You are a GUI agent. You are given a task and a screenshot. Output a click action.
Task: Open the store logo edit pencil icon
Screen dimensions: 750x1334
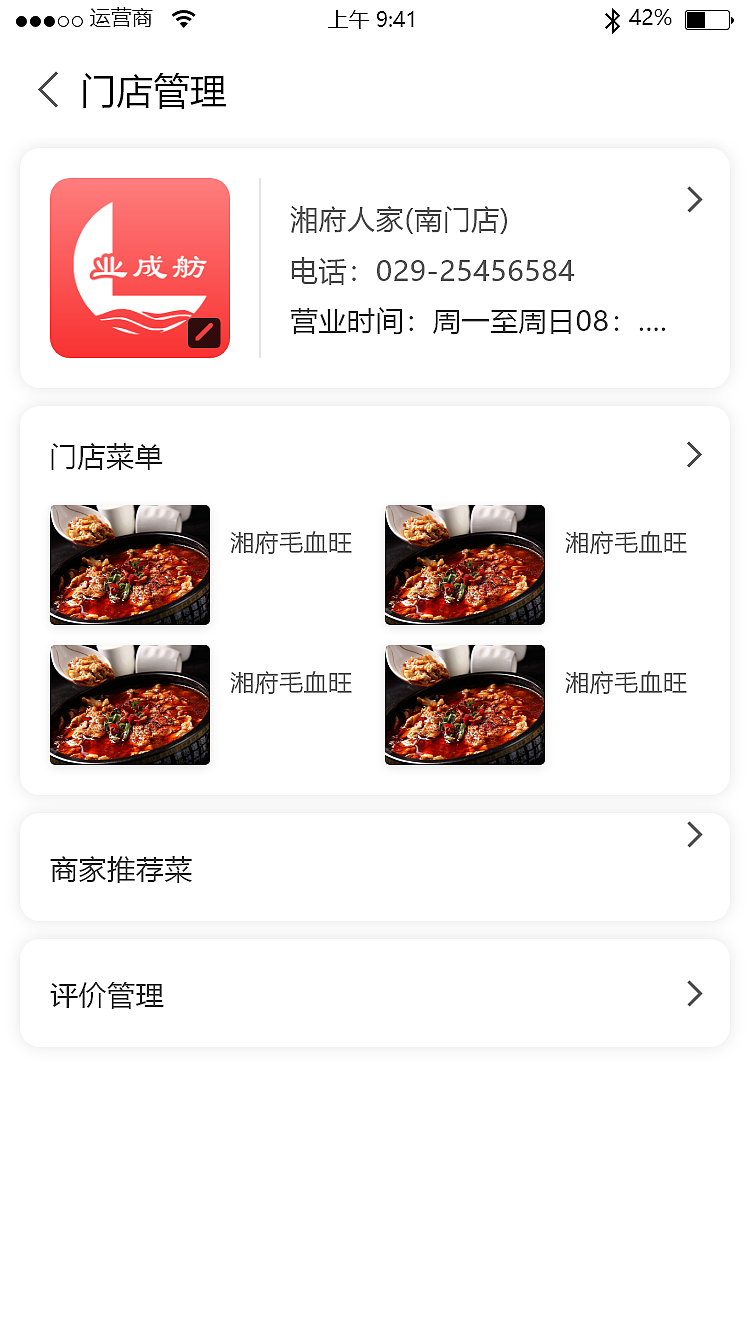[203, 333]
